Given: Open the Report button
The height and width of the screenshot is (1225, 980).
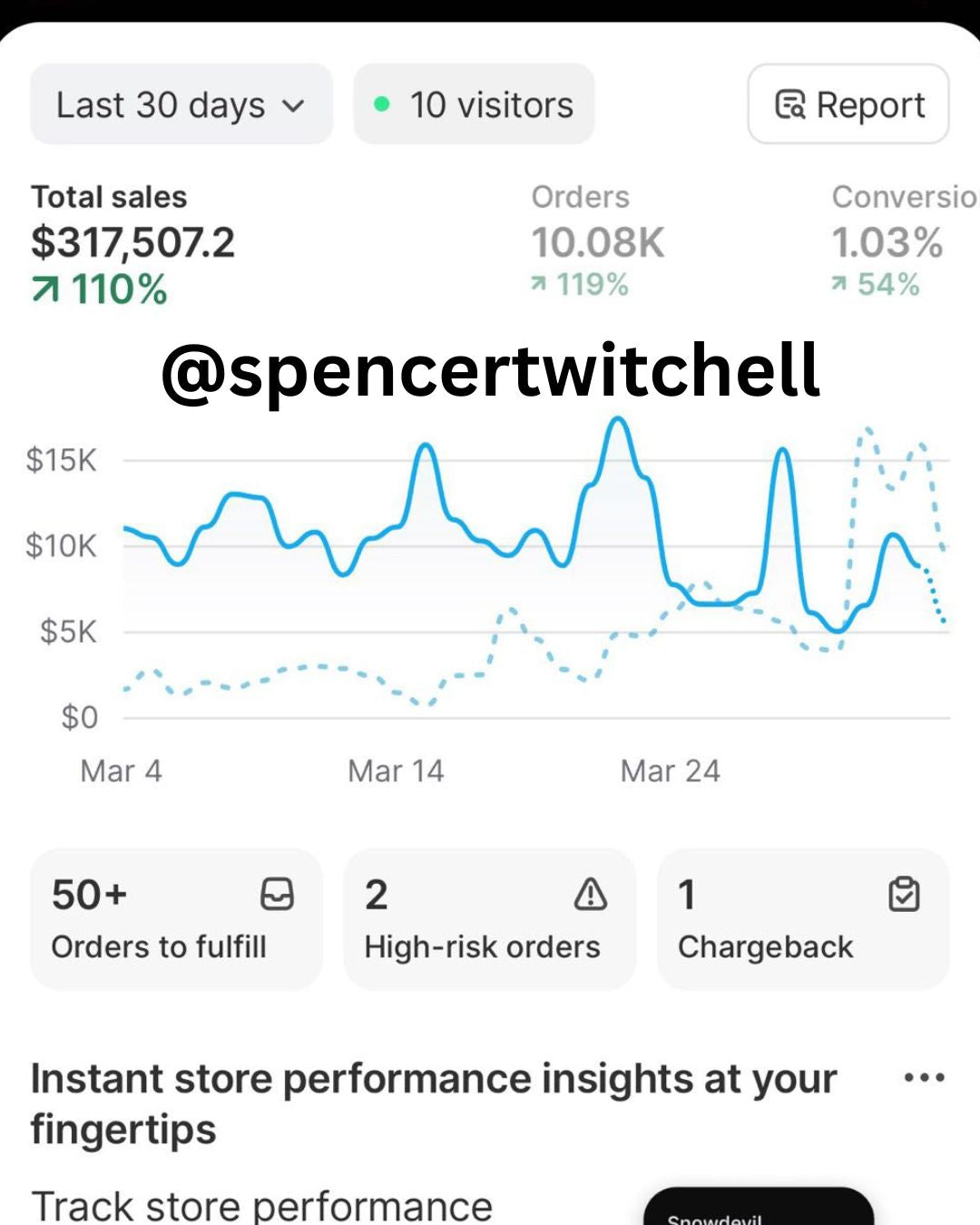Looking at the screenshot, I should [848, 104].
